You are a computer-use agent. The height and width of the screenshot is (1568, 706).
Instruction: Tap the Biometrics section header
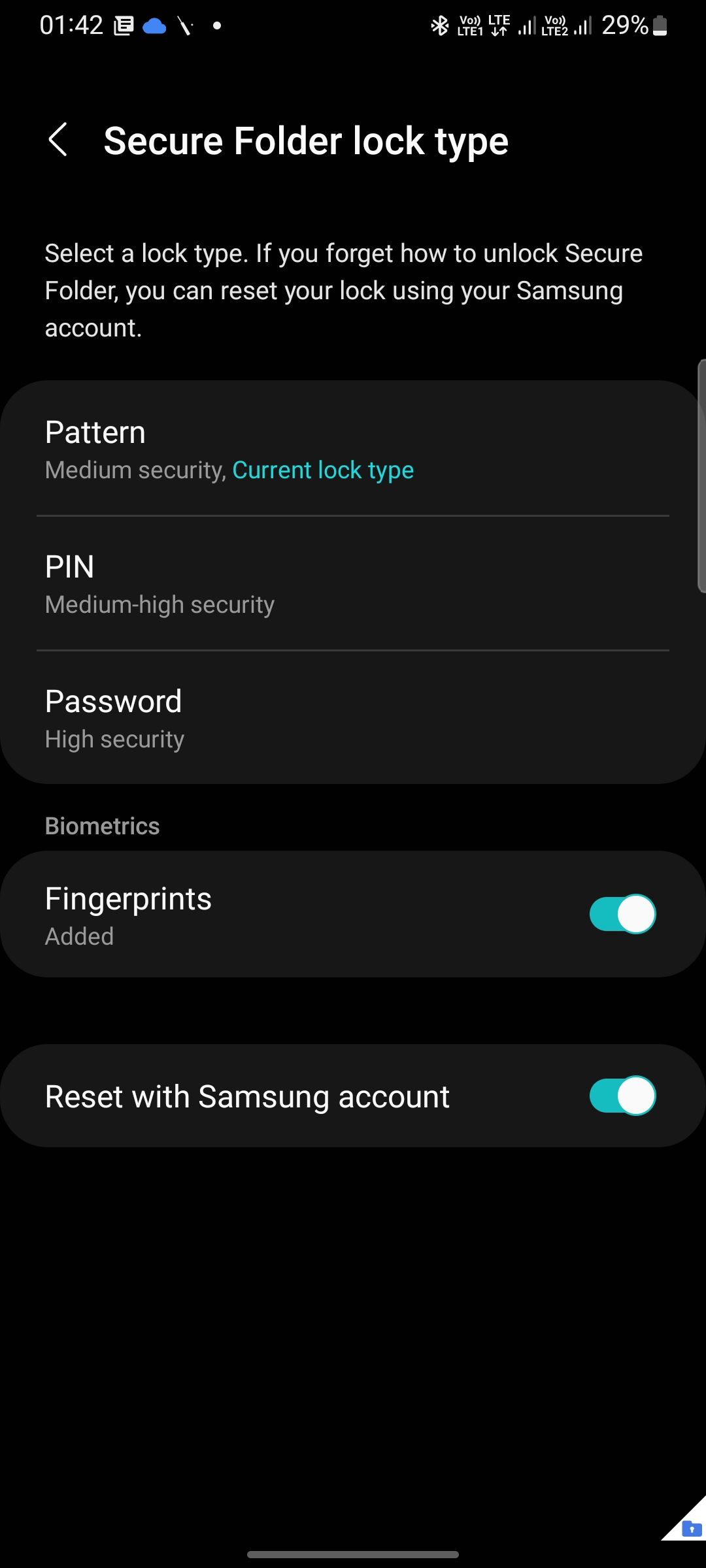point(102,825)
